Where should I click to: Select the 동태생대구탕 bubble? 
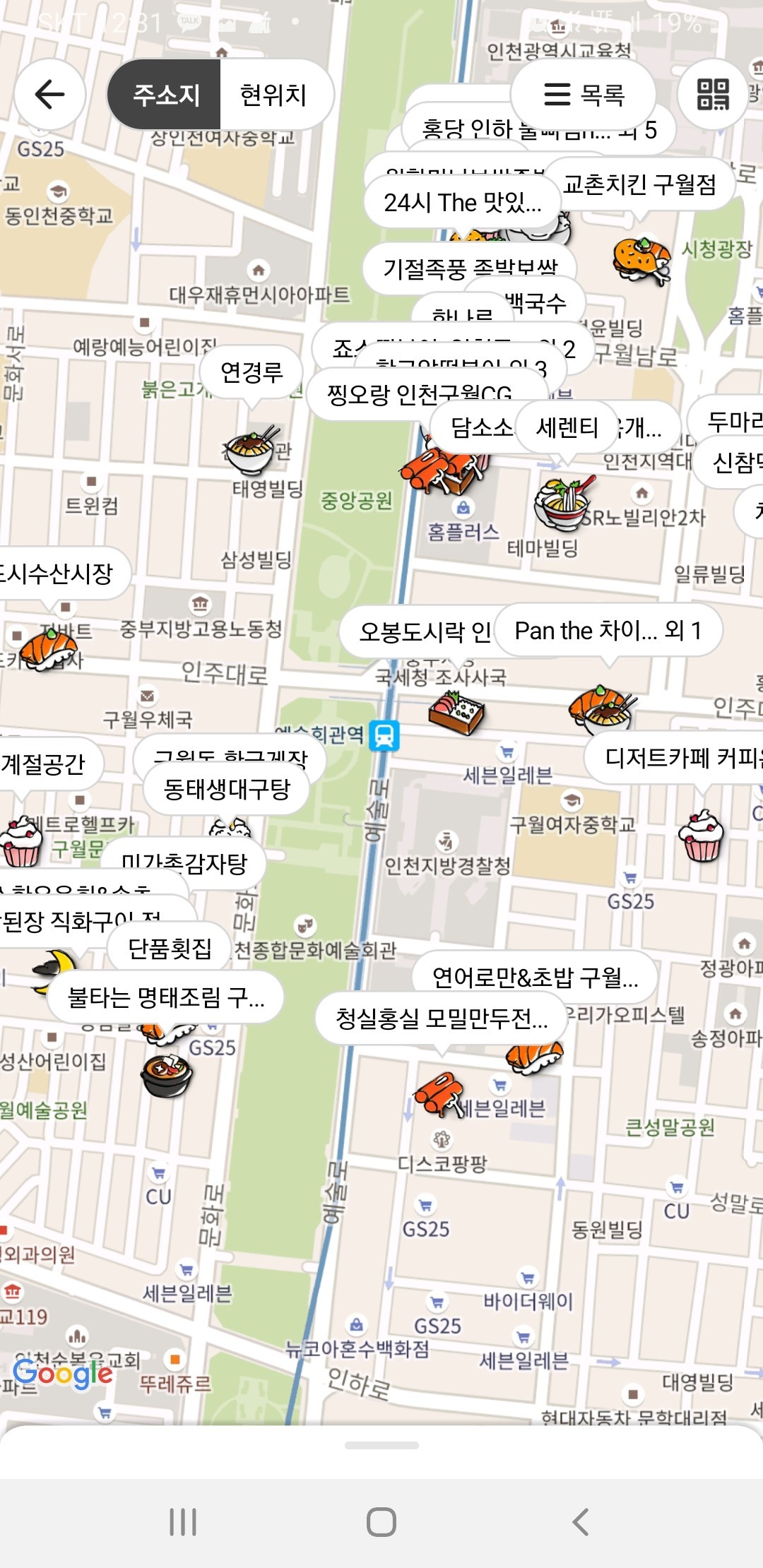pyautogui.click(x=227, y=789)
